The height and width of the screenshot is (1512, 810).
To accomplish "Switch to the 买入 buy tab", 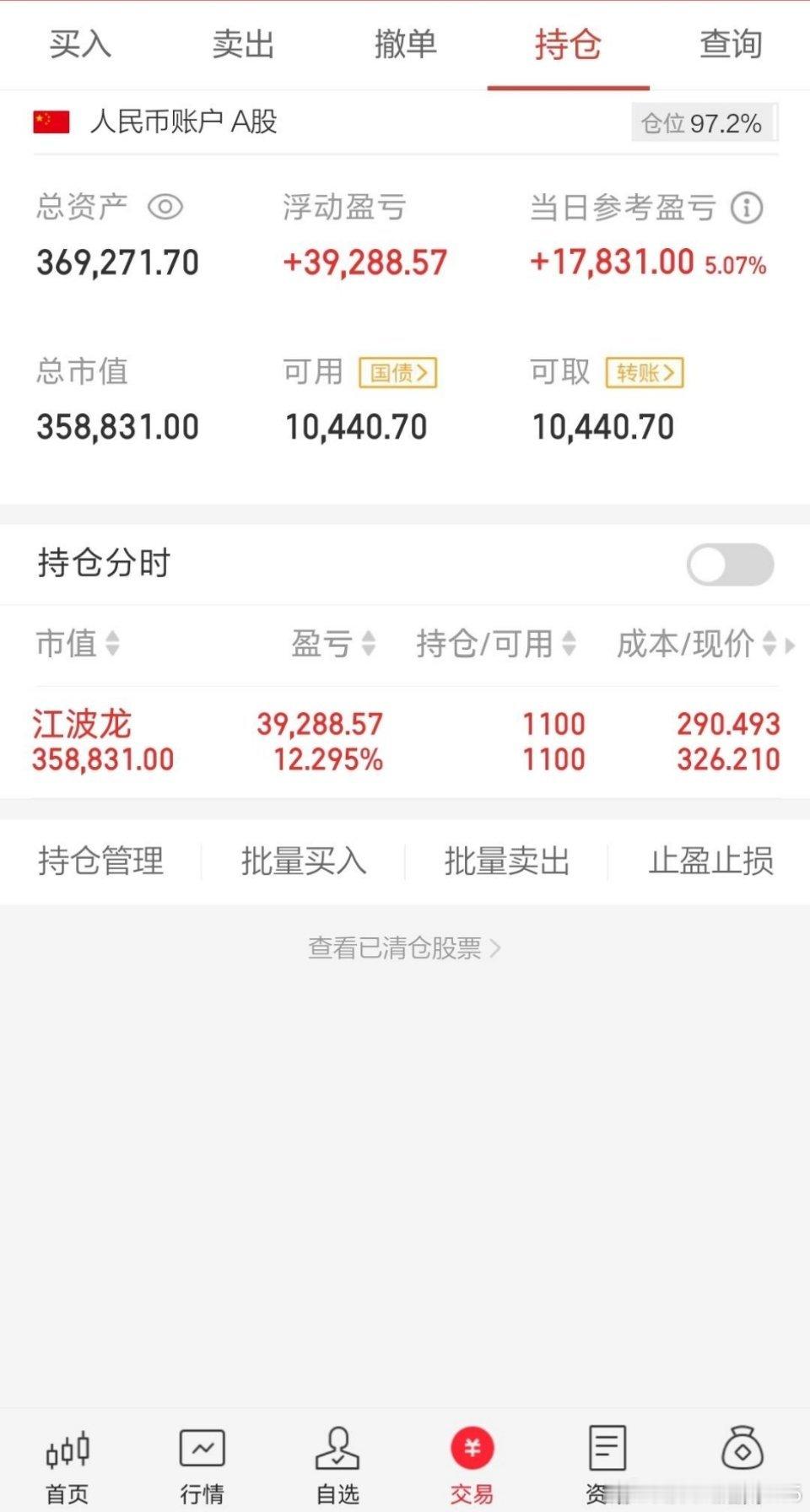I will click(79, 46).
